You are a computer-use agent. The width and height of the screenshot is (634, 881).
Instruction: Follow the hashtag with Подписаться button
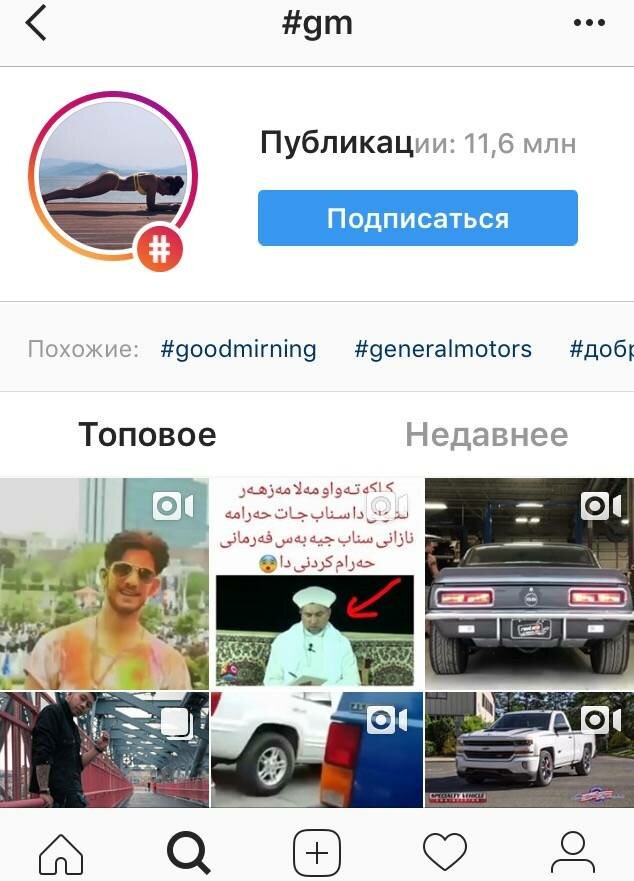(417, 218)
